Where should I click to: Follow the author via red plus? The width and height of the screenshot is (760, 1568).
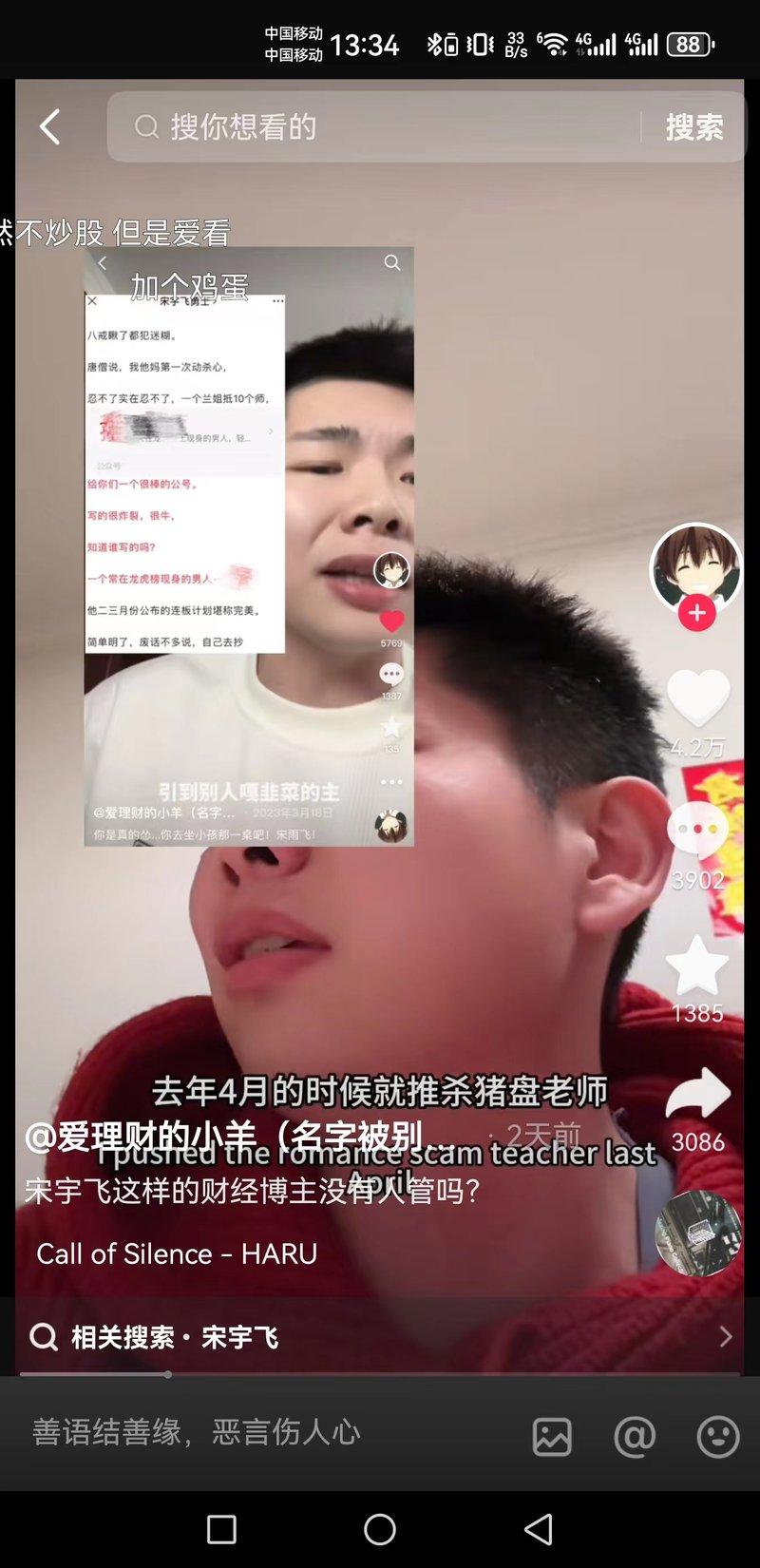pos(696,613)
